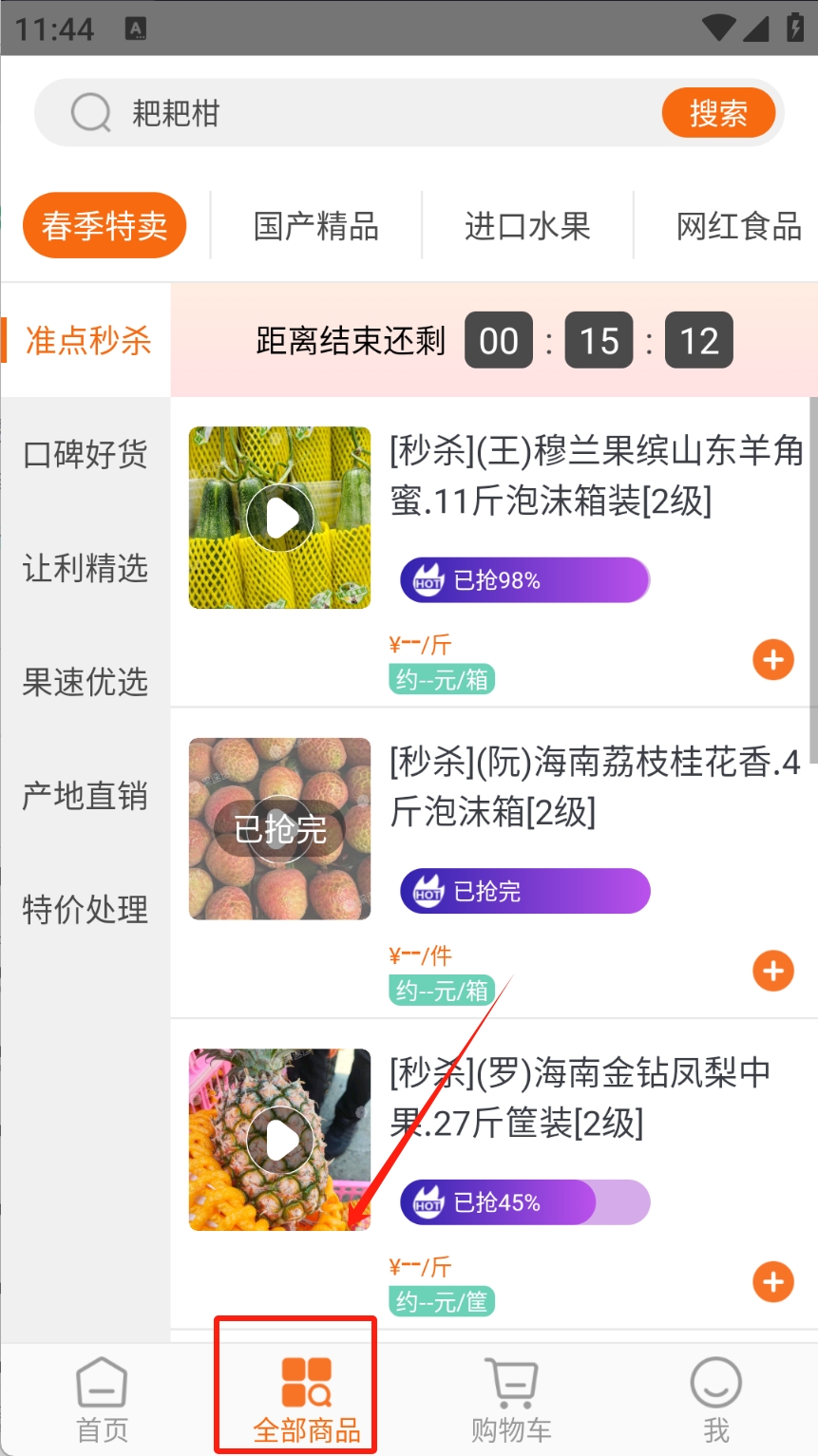Open the 进口水果 tab
Screen dimensions: 818x1456
[x=527, y=226]
